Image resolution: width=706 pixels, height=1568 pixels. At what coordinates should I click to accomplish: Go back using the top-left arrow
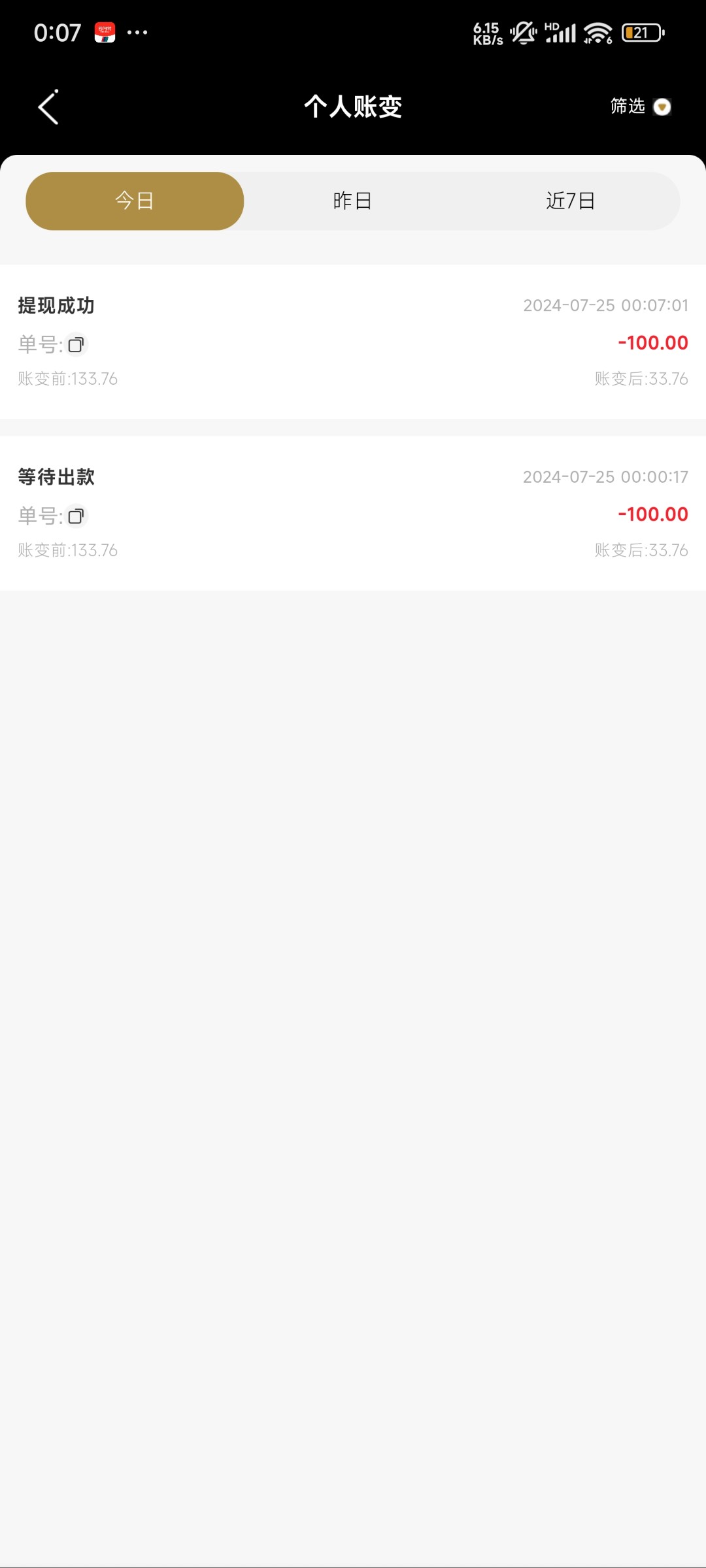click(x=48, y=106)
